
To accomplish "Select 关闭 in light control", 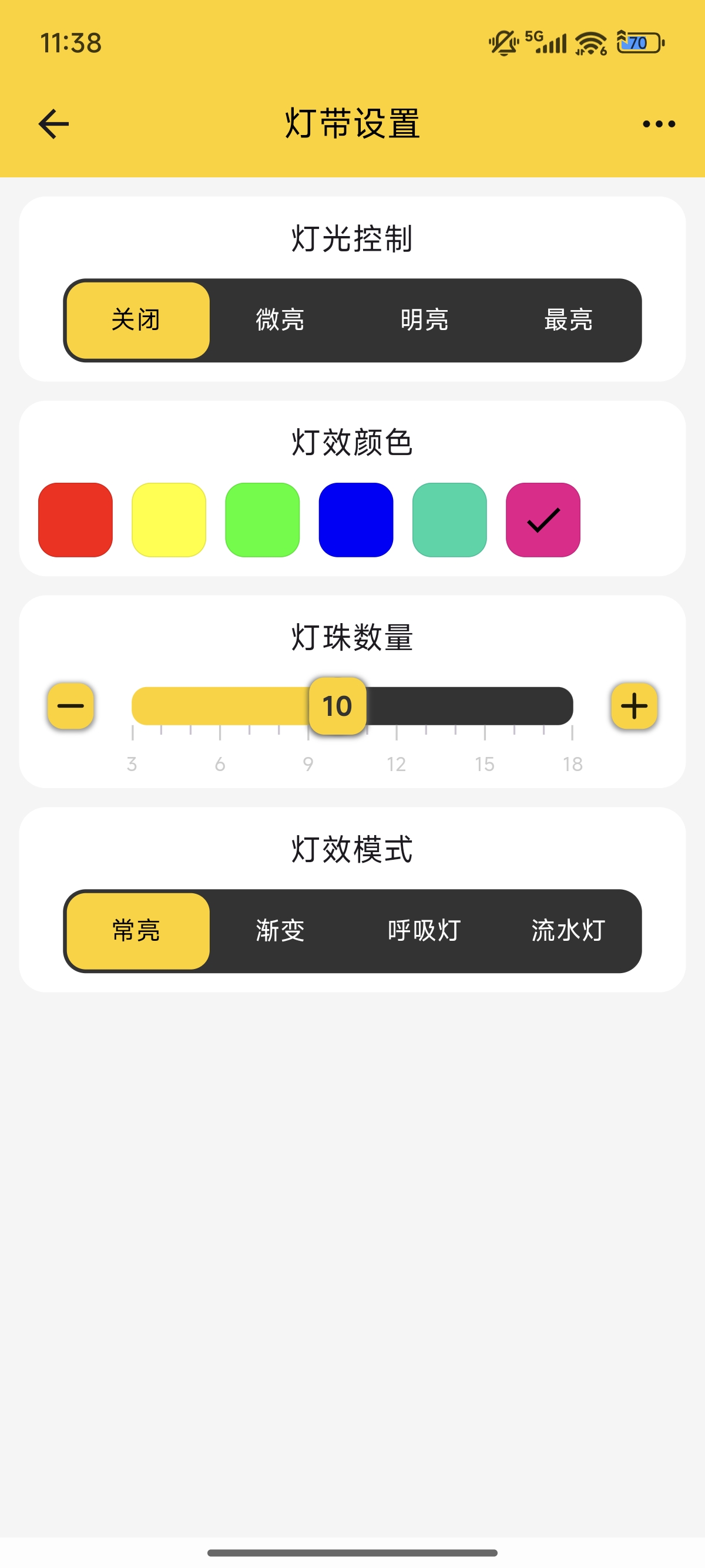I will (x=137, y=320).
